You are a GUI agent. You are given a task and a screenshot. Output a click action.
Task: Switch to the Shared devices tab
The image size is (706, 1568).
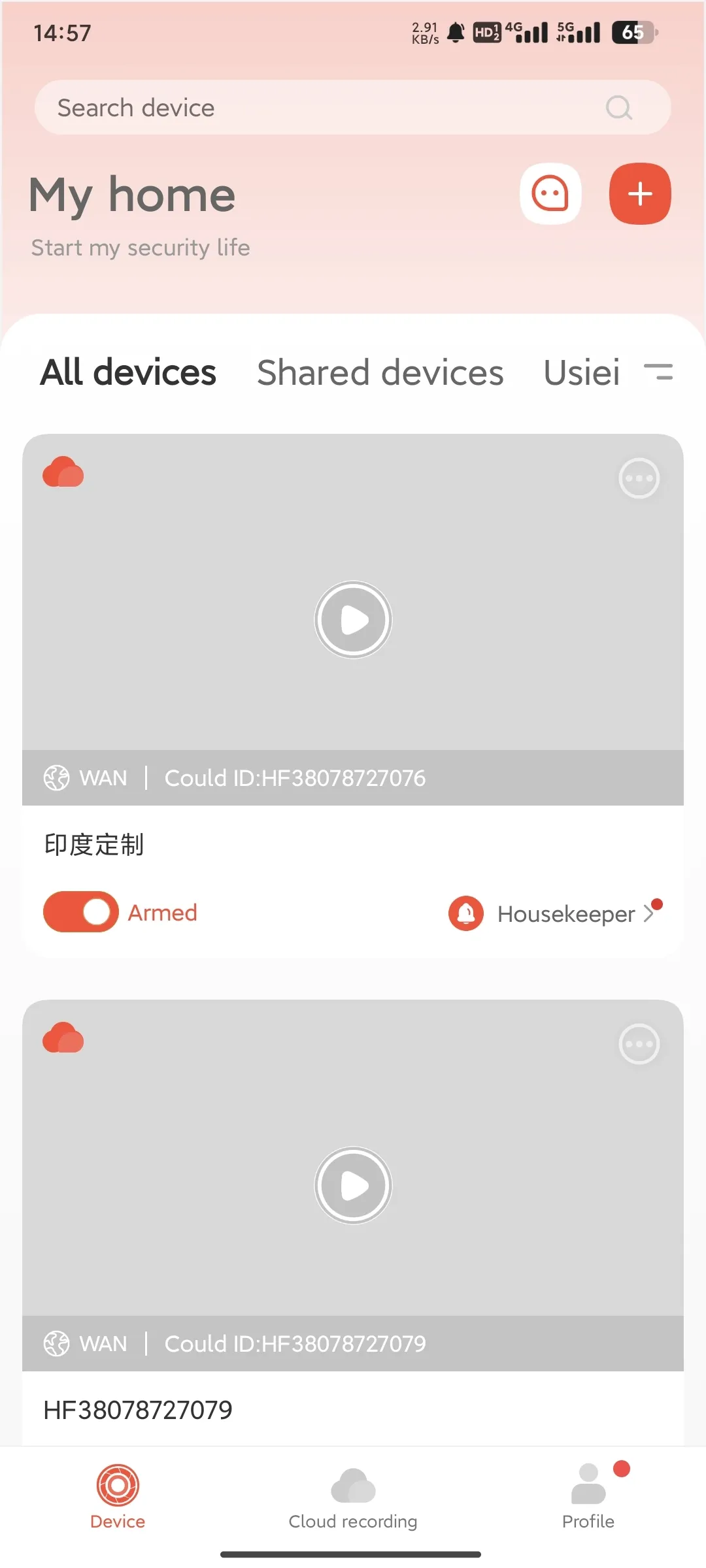click(380, 373)
